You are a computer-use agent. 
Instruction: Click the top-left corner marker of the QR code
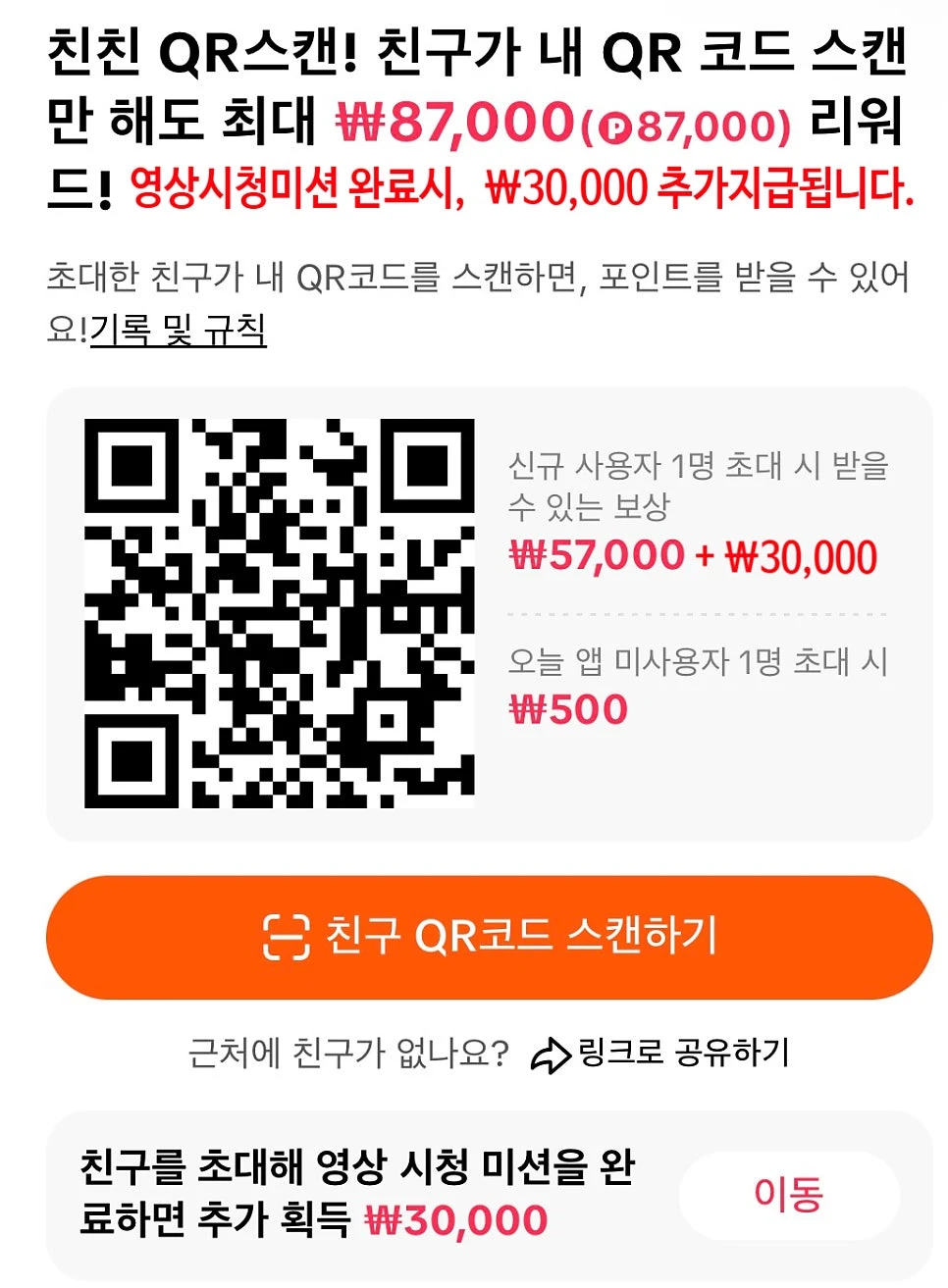click(x=132, y=468)
